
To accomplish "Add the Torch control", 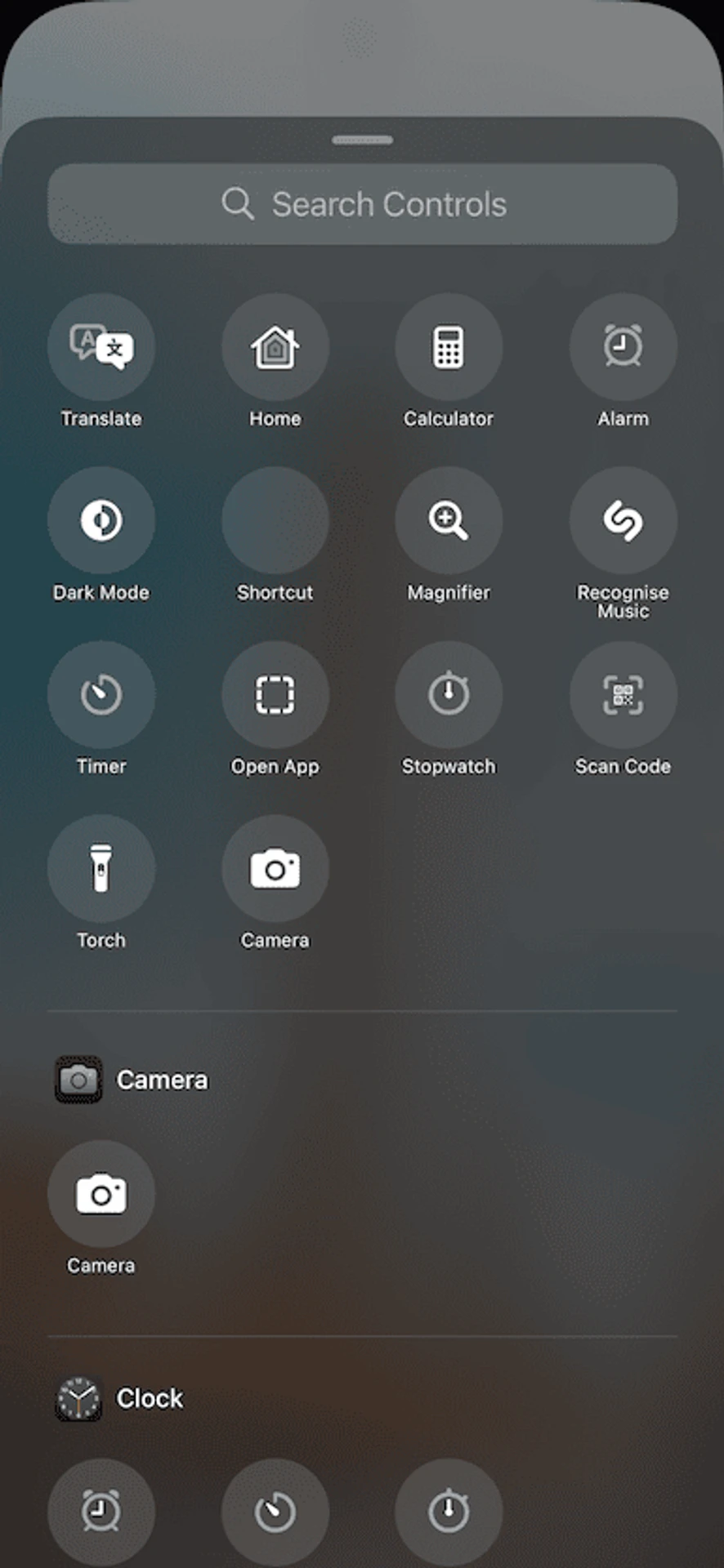I will coord(101,868).
